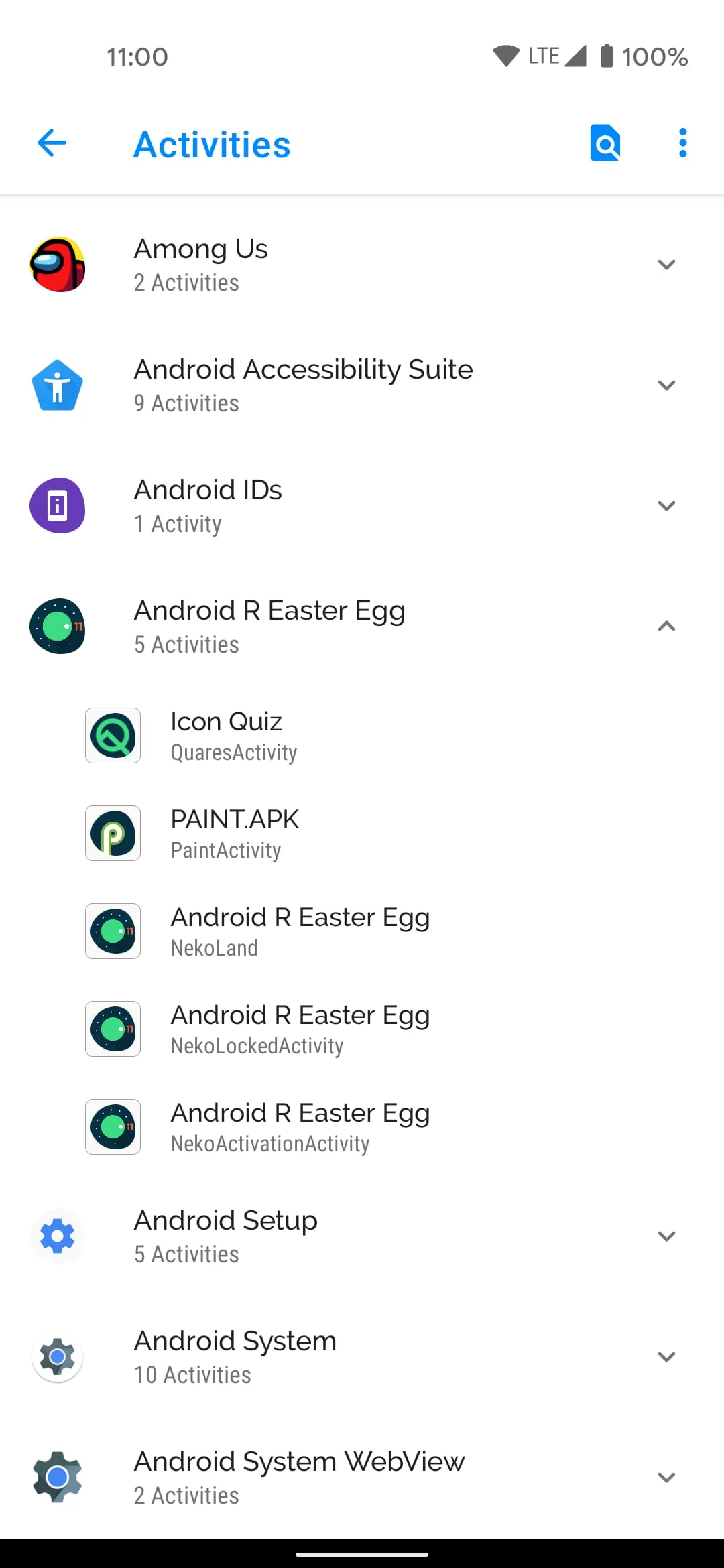This screenshot has height=1568, width=724.
Task: Tap the Android System settings icon
Action: 58,1356
